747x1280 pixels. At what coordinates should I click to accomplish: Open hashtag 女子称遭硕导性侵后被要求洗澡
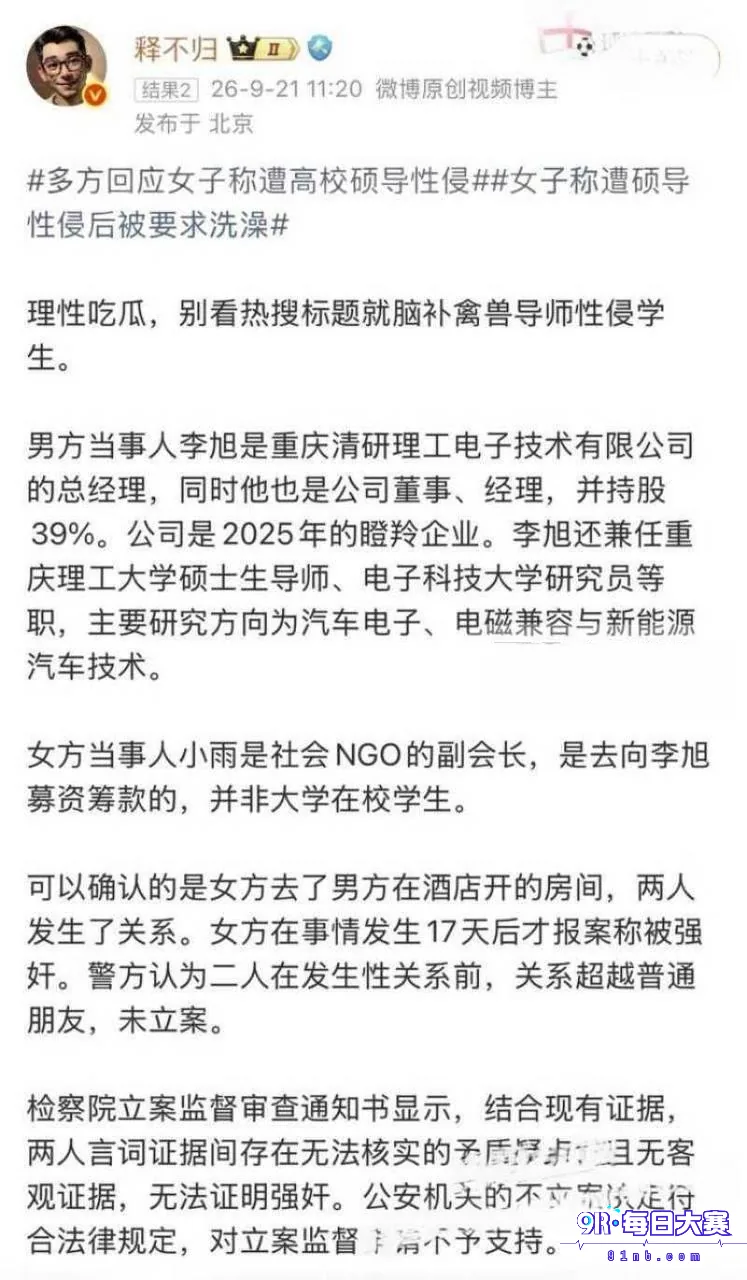click(358, 203)
